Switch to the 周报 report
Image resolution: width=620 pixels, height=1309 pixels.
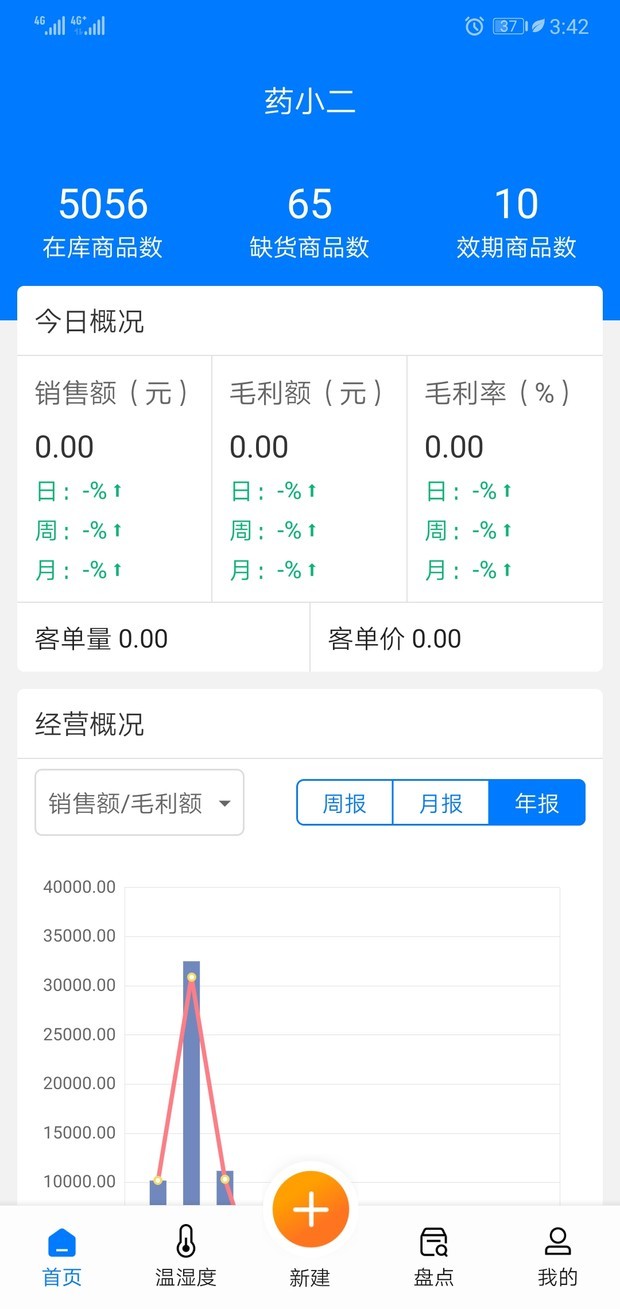(344, 803)
